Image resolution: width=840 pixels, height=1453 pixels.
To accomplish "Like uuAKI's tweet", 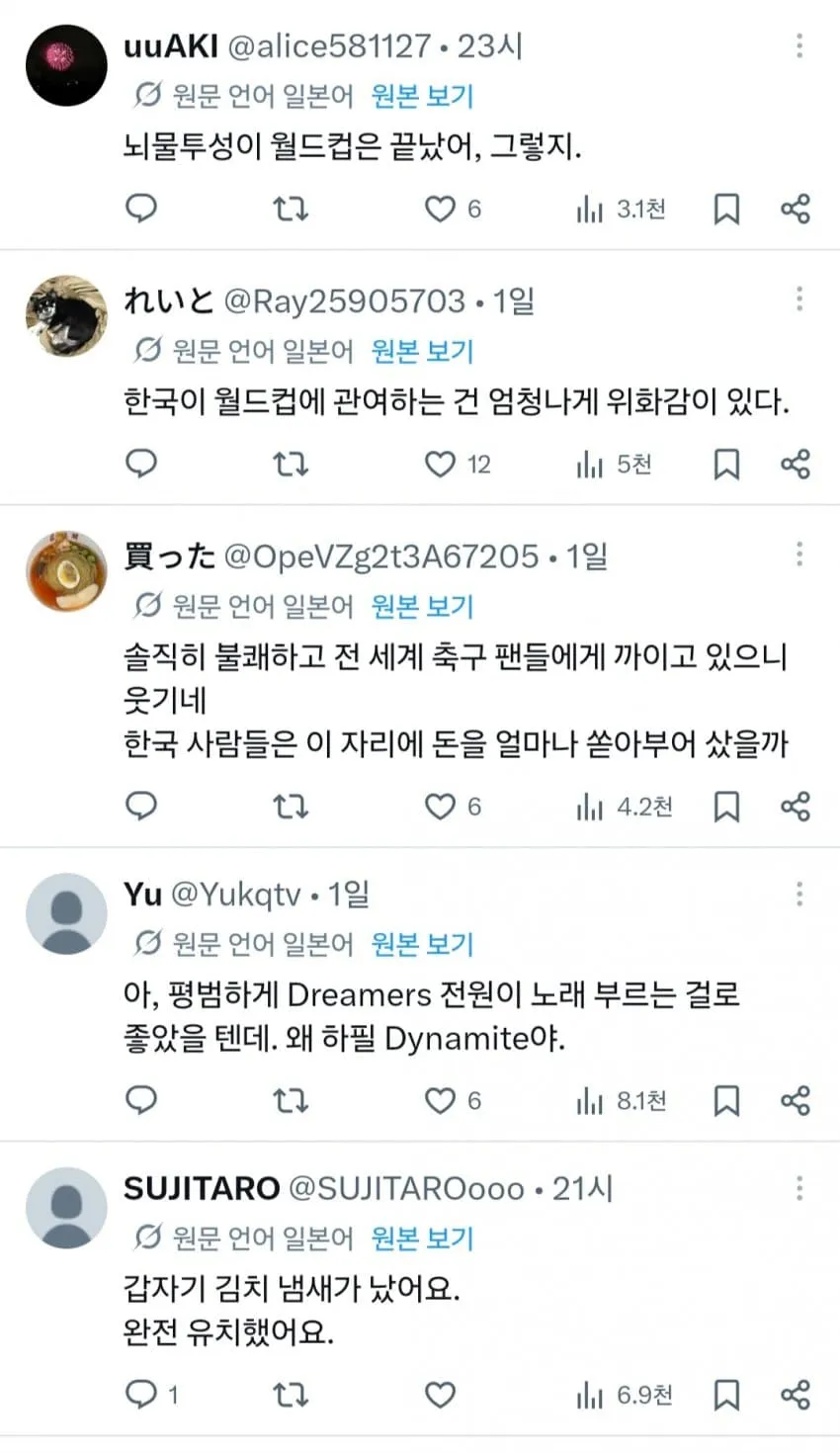I will coord(440,209).
